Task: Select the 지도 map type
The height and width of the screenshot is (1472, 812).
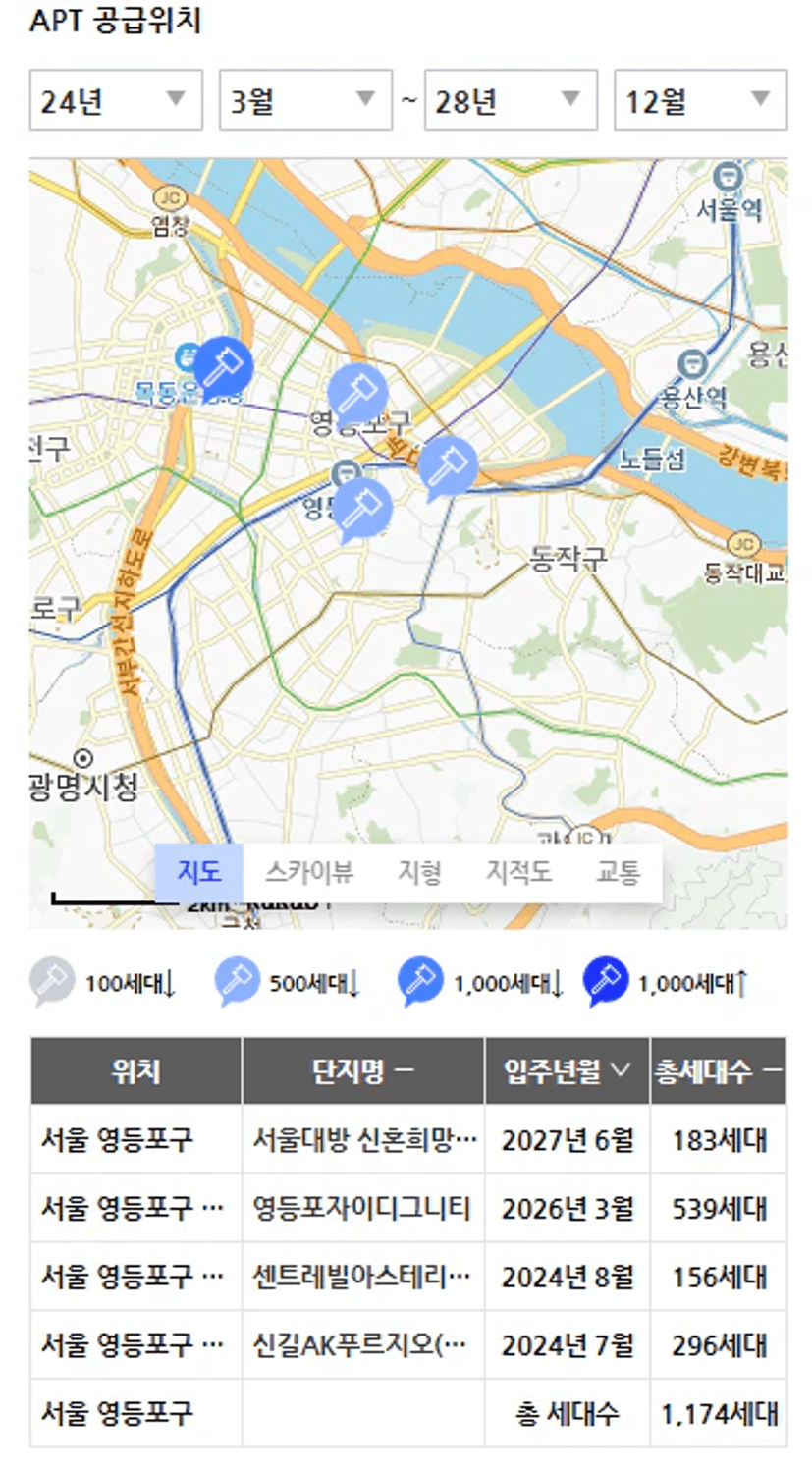Action: (198, 872)
